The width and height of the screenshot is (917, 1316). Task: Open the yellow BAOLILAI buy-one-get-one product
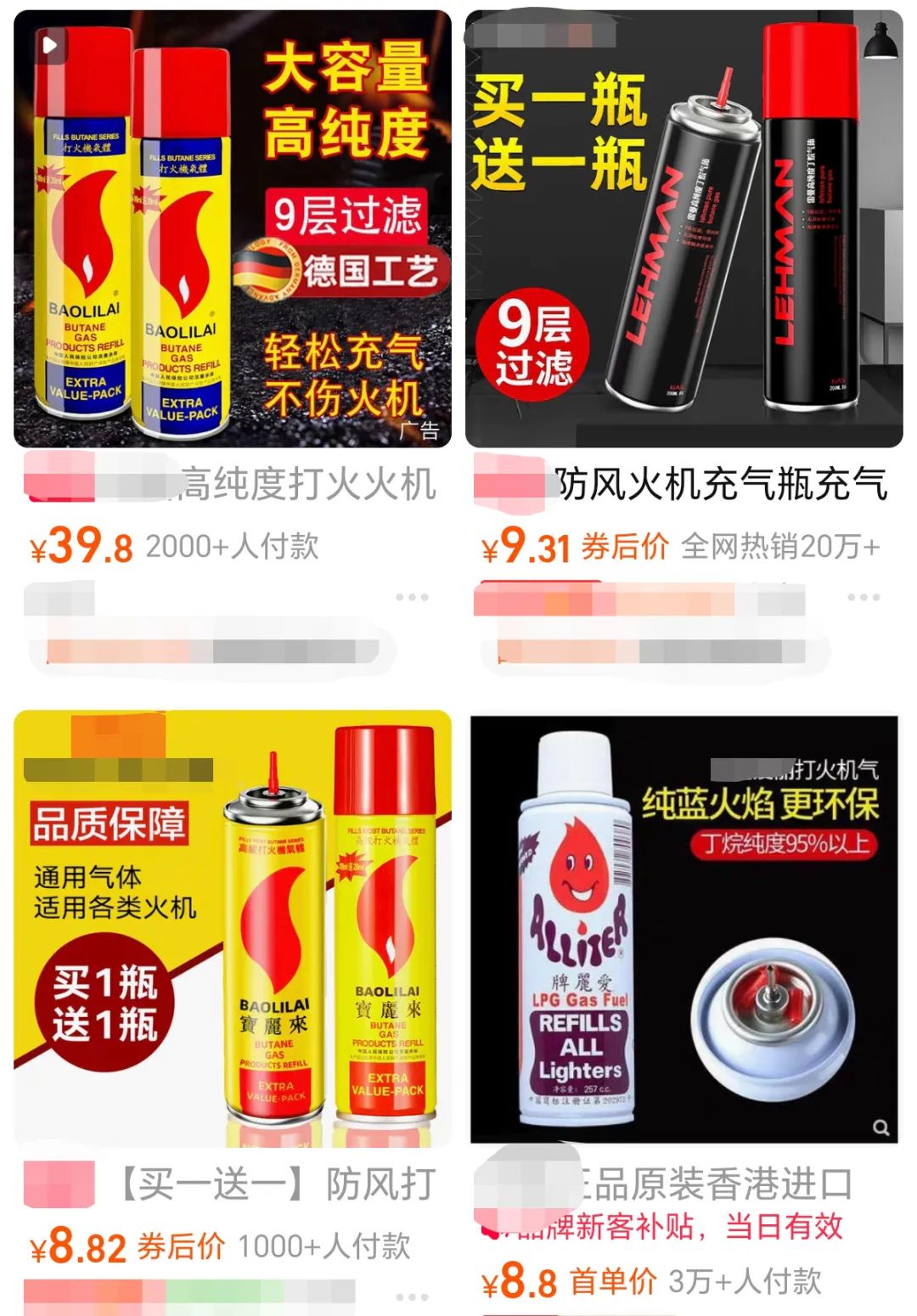232,930
